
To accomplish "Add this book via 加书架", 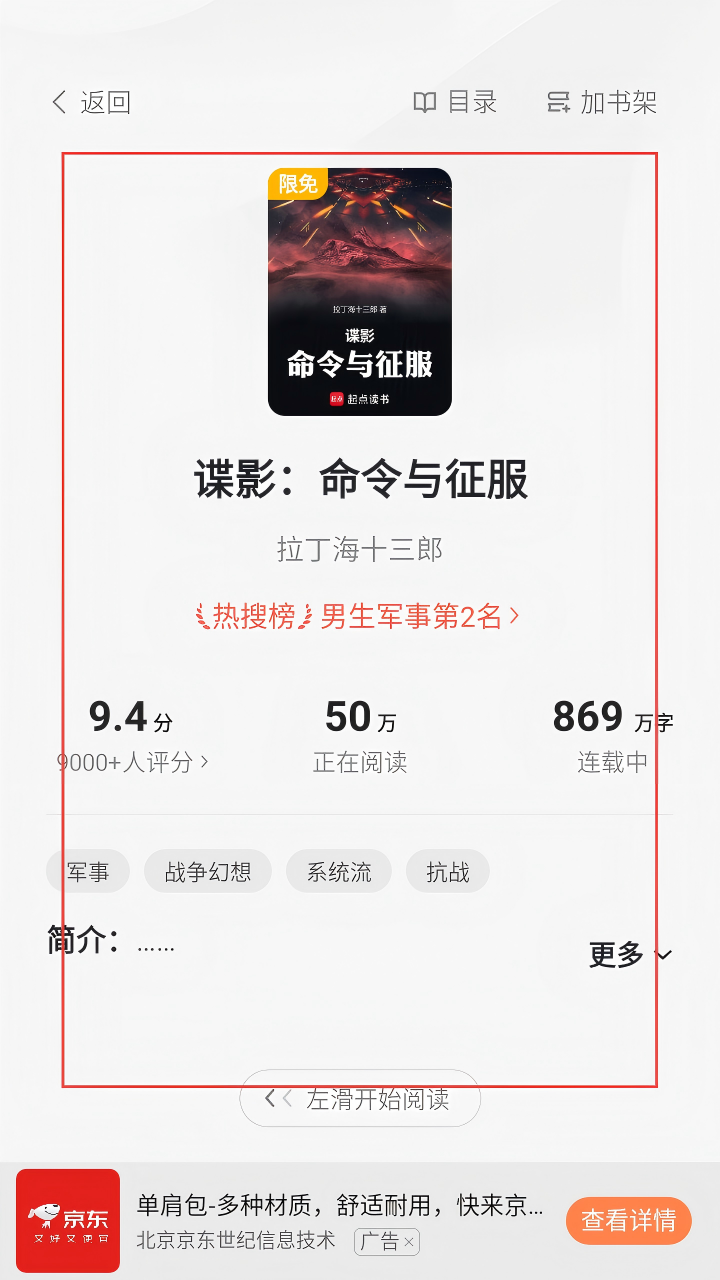I will pos(602,102).
